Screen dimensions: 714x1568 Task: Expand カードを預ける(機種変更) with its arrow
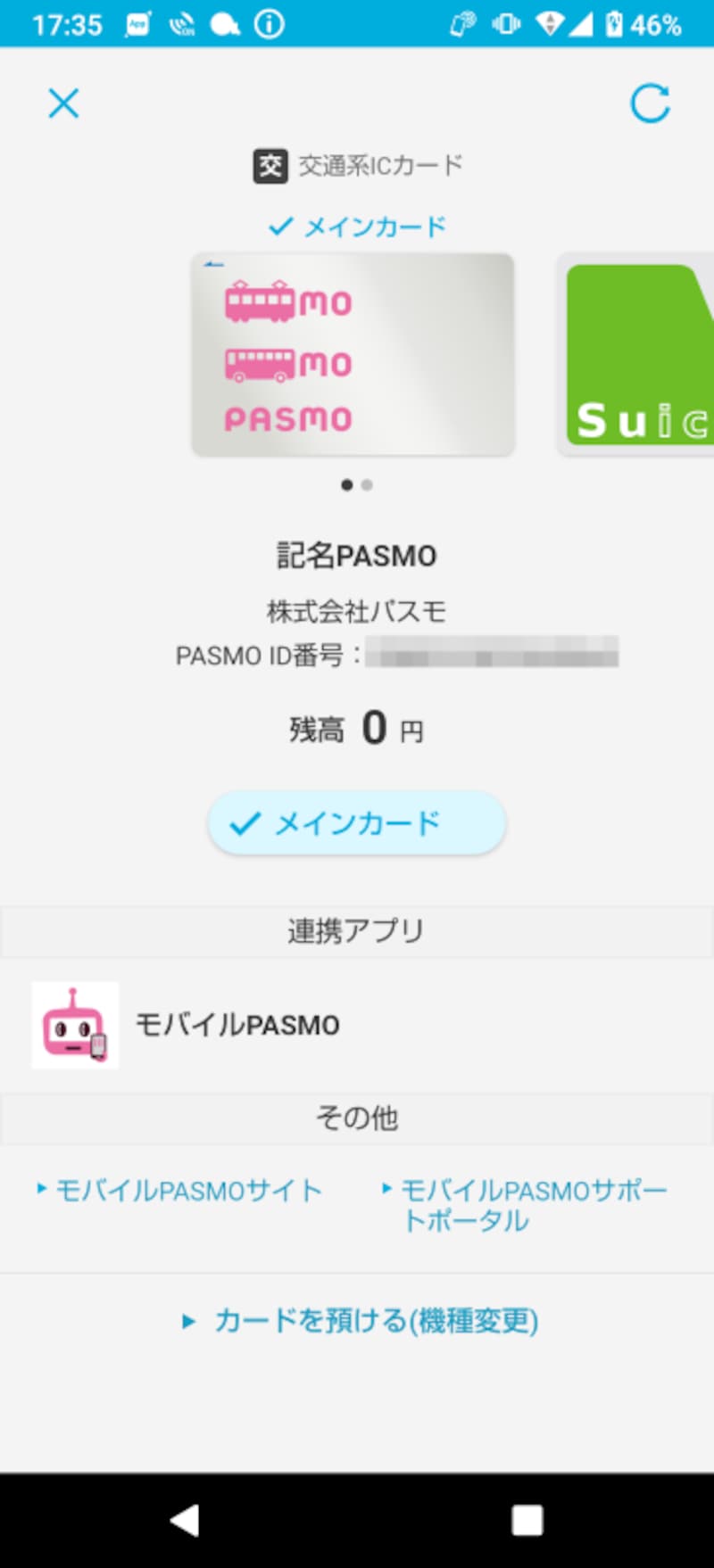click(187, 1320)
